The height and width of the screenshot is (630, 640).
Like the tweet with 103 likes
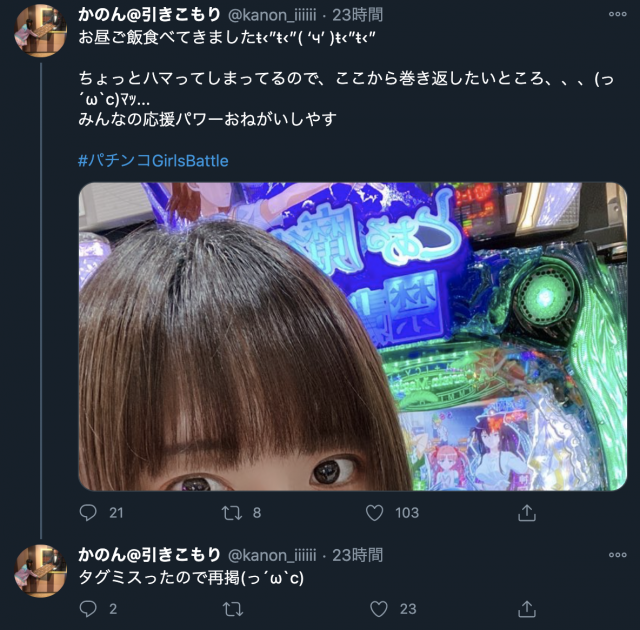point(375,512)
